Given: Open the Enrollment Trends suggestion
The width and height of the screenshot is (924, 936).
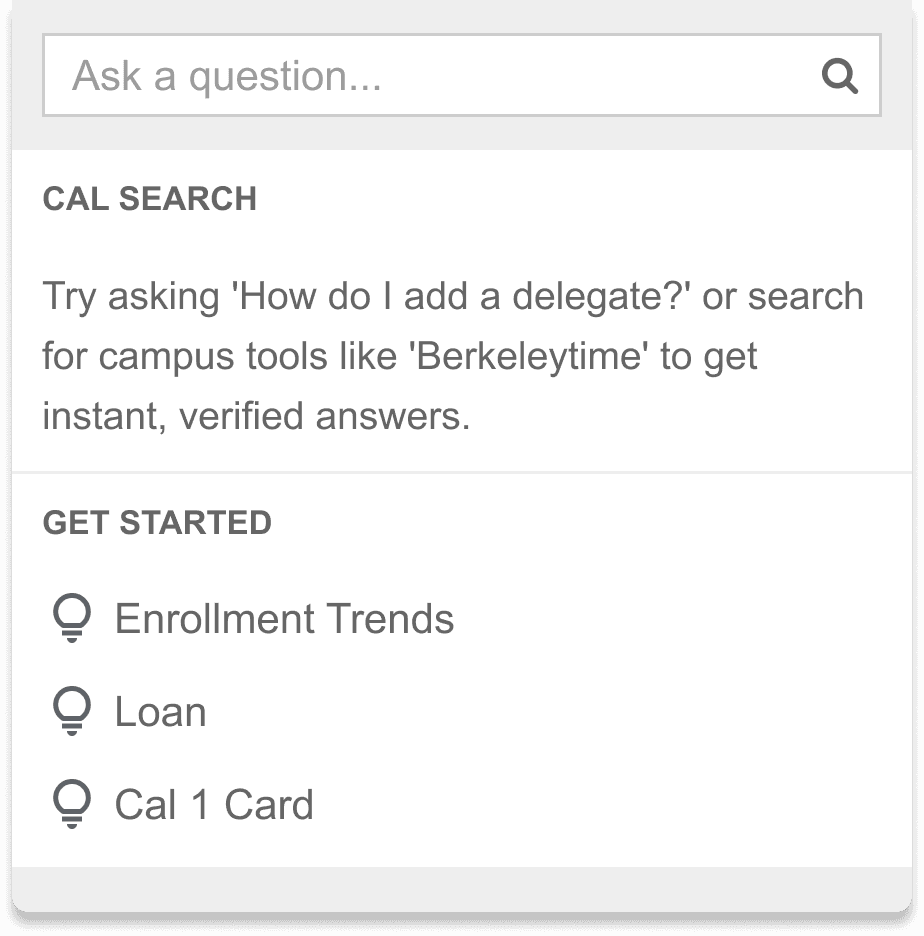Looking at the screenshot, I should coord(284,619).
